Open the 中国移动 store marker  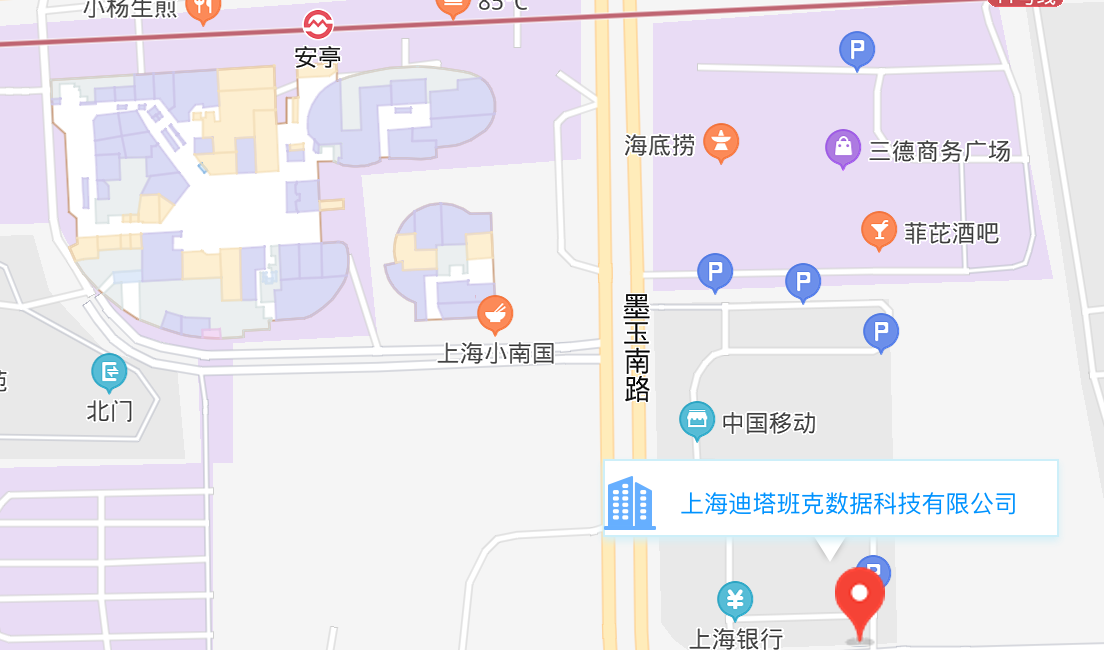point(697,420)
